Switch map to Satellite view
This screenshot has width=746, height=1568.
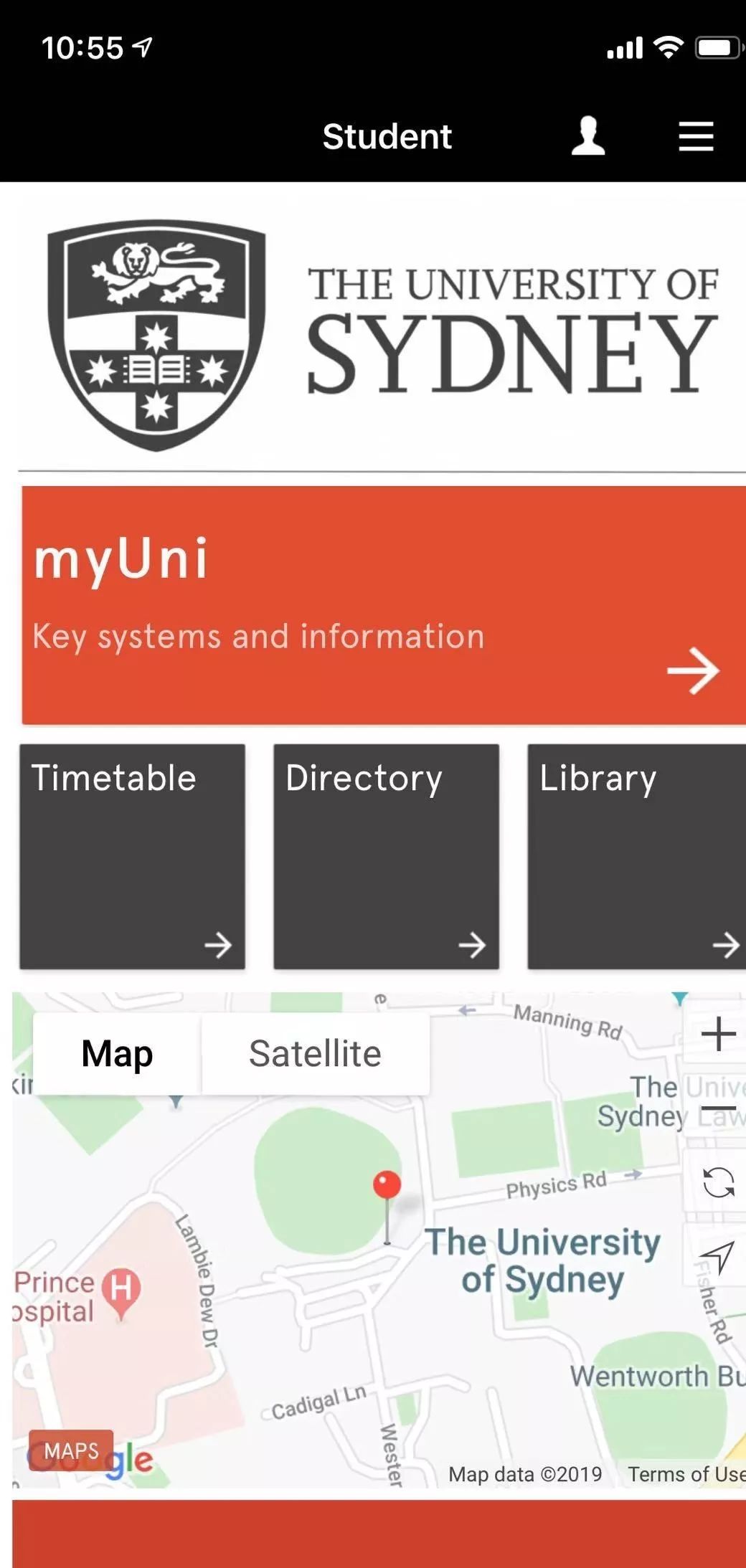315,1053
